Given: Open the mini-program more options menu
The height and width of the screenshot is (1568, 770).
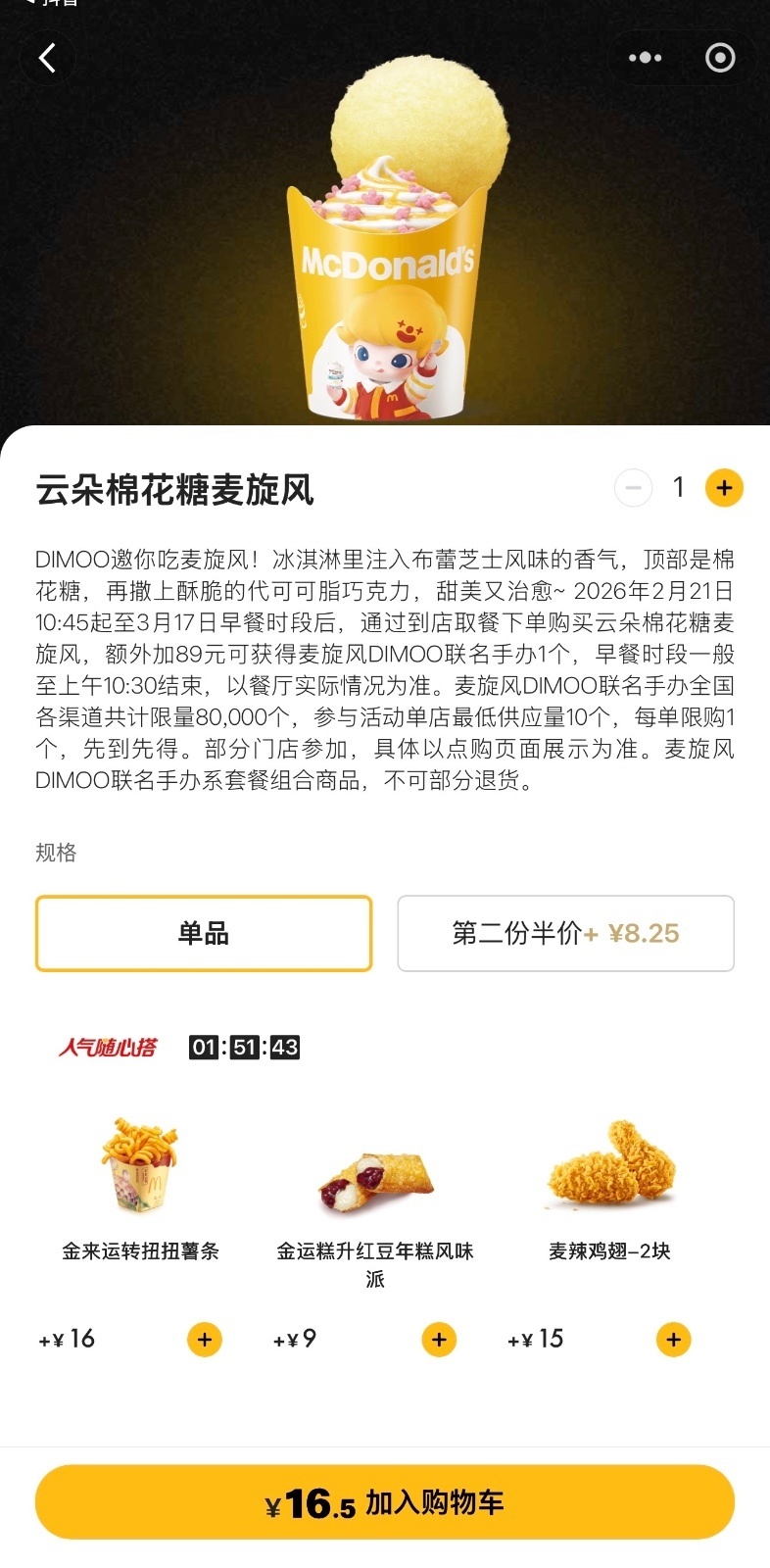Looking at the screenshot, I should coord(645,58).
